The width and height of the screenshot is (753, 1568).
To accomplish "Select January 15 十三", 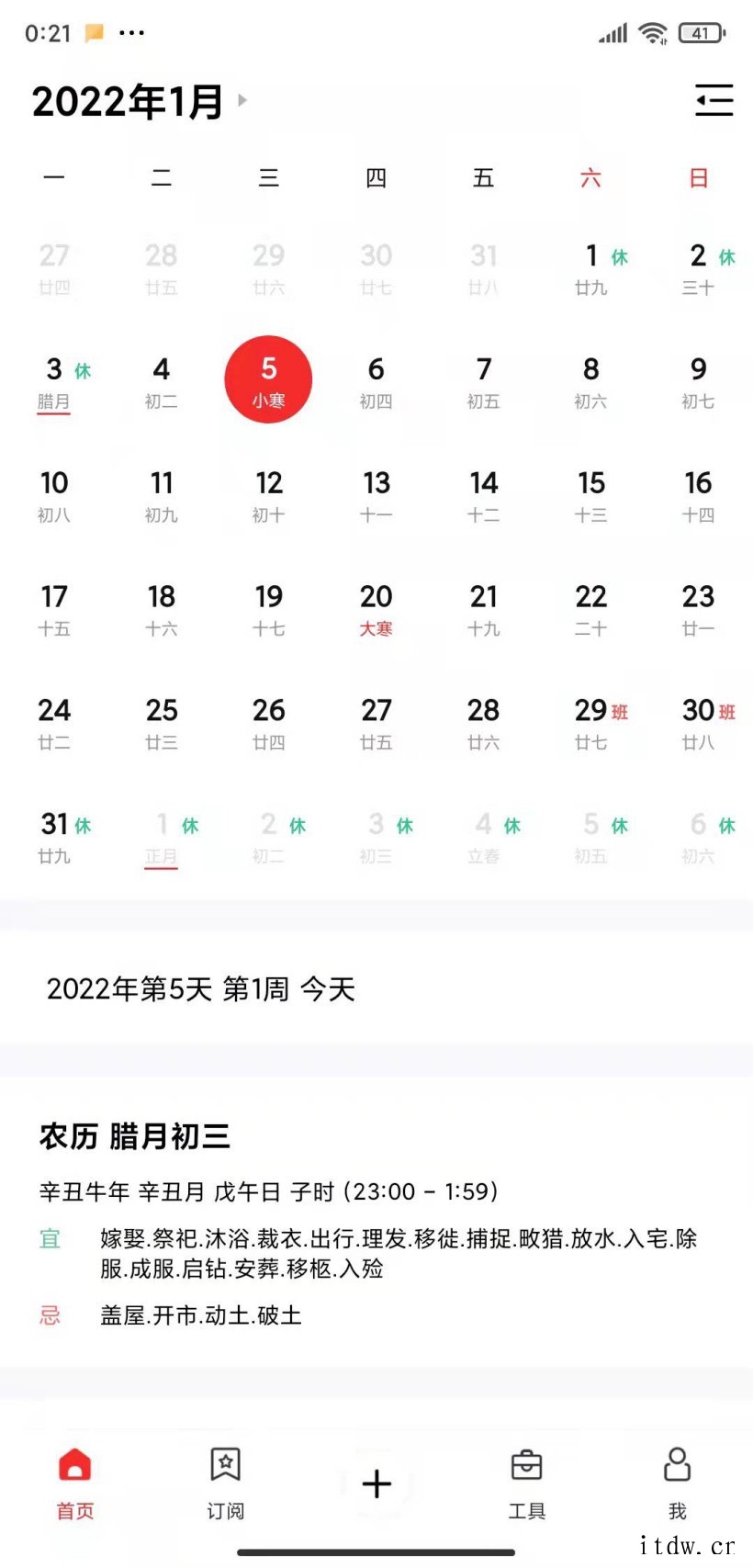I will point(591,494).
